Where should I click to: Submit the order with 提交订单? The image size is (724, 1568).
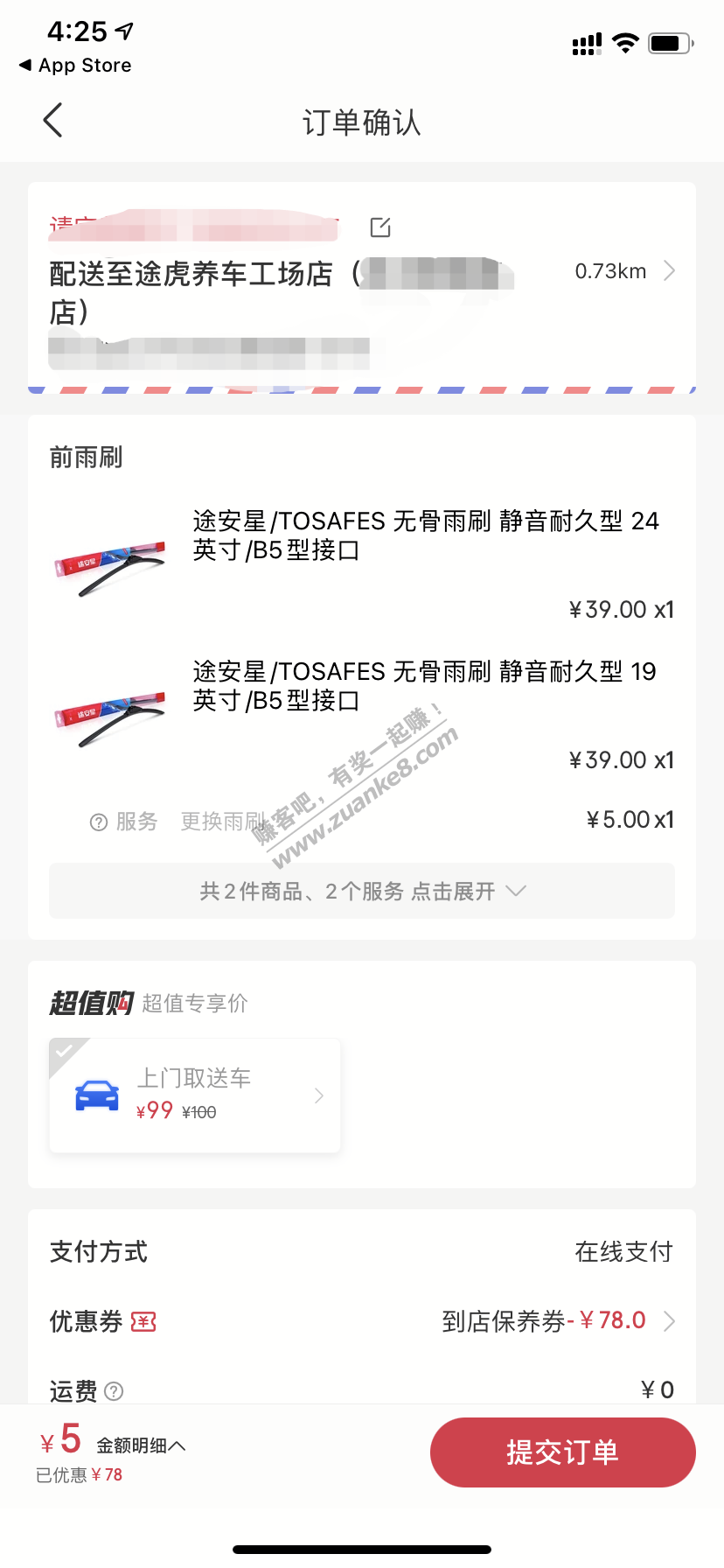[562, 1452]
